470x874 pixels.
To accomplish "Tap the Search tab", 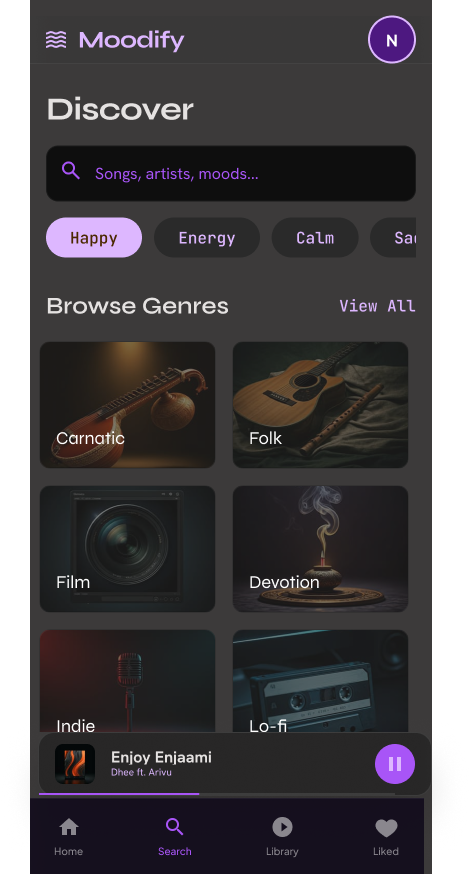I will point(175,837).
